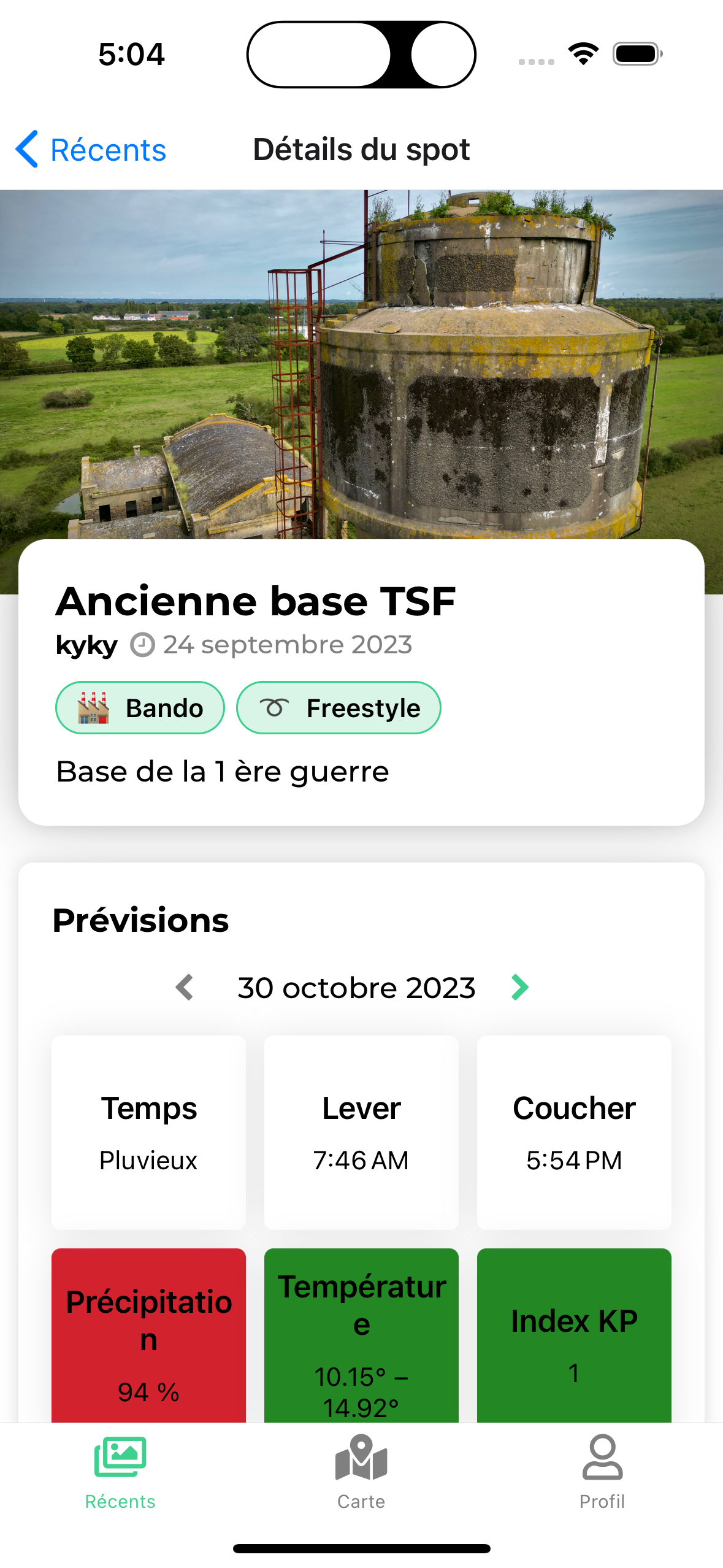This screenshot has width=723, height=1568.
Task: Open author kyky's profile
Action: tap(86, 645)
